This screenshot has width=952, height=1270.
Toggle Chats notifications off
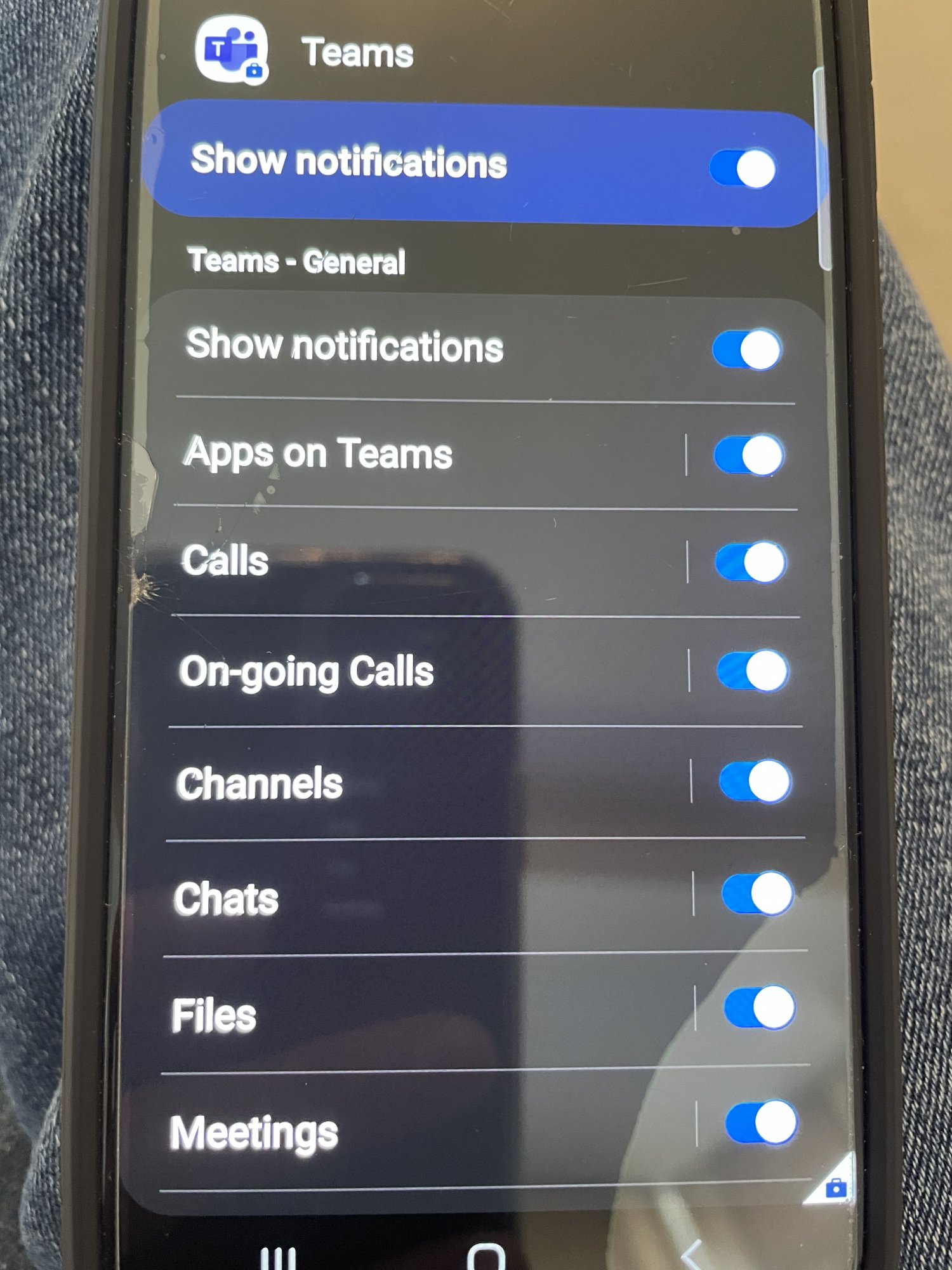click(x=757, y=893)
